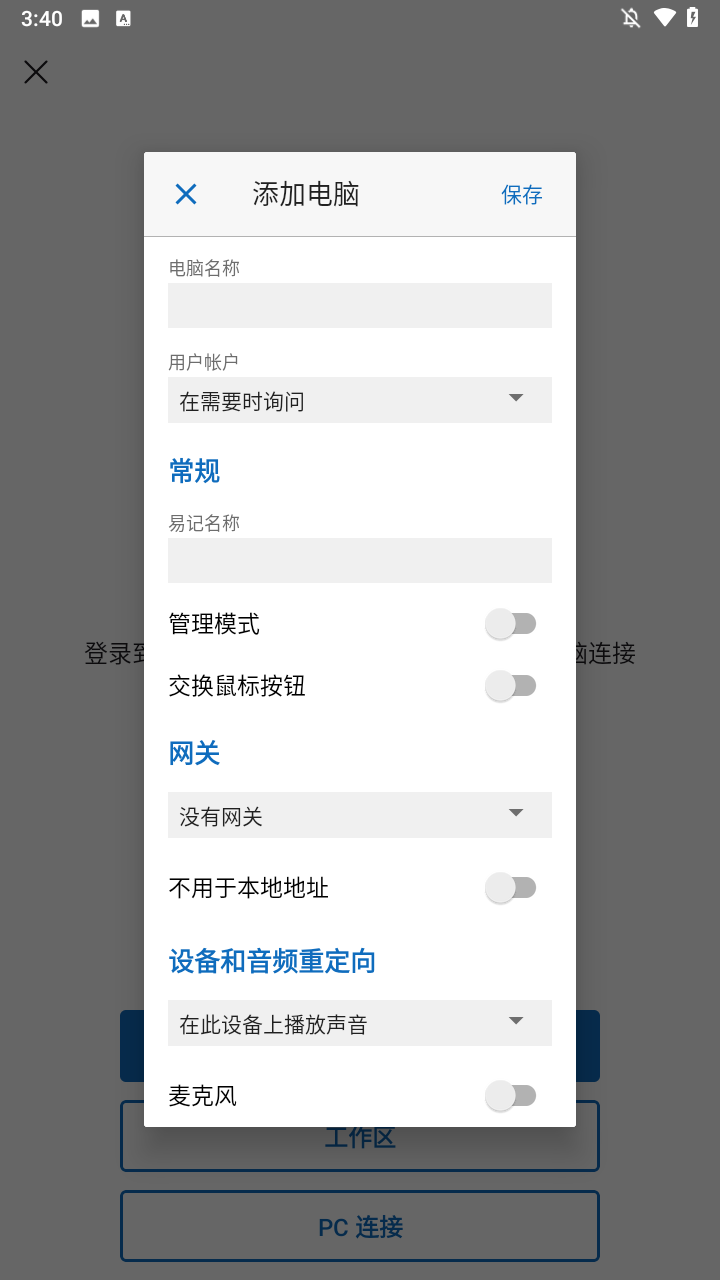Open the 没有网关 gateway dropdown
The height and width of the screenshot is (1280, 720).
[360, 815]
